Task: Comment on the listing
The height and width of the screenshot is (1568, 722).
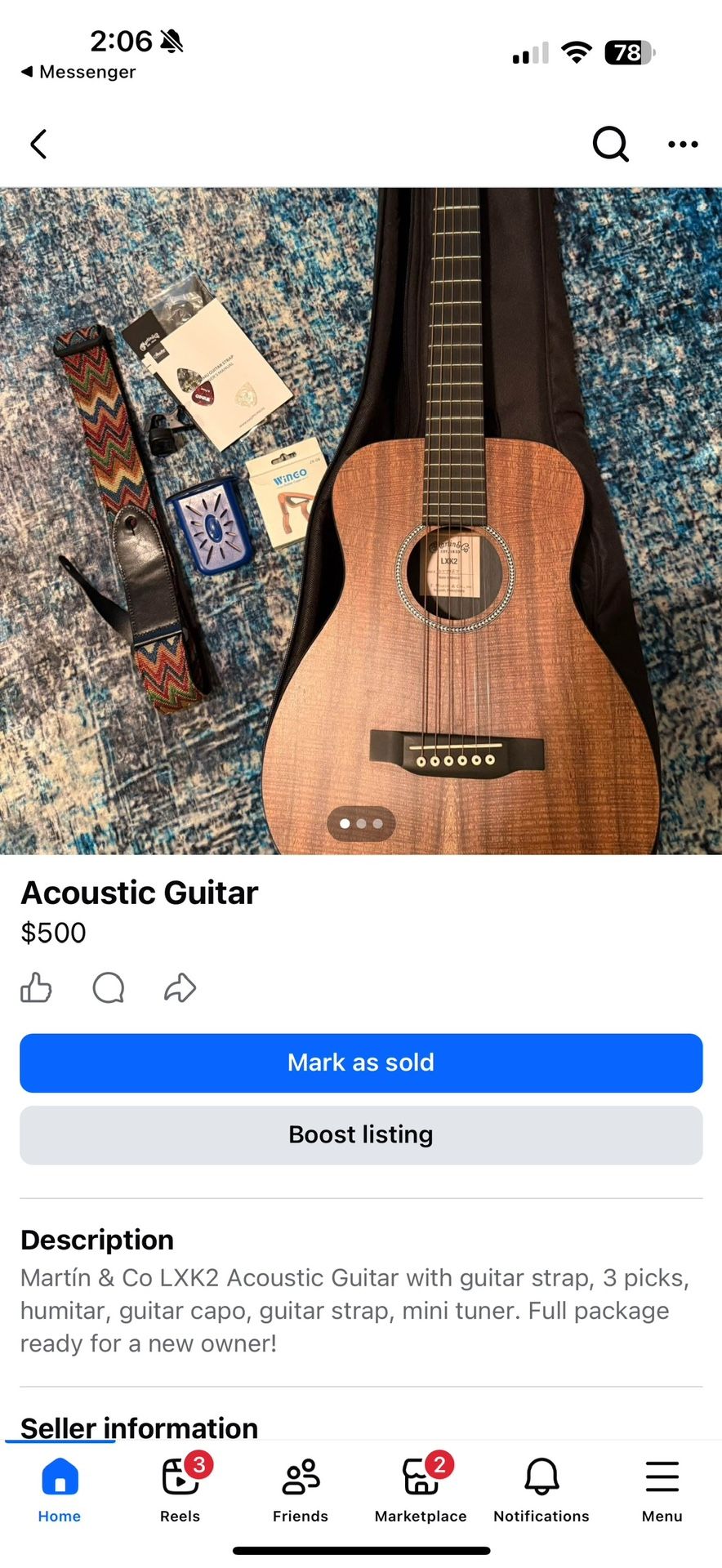Action: (109, 987)
